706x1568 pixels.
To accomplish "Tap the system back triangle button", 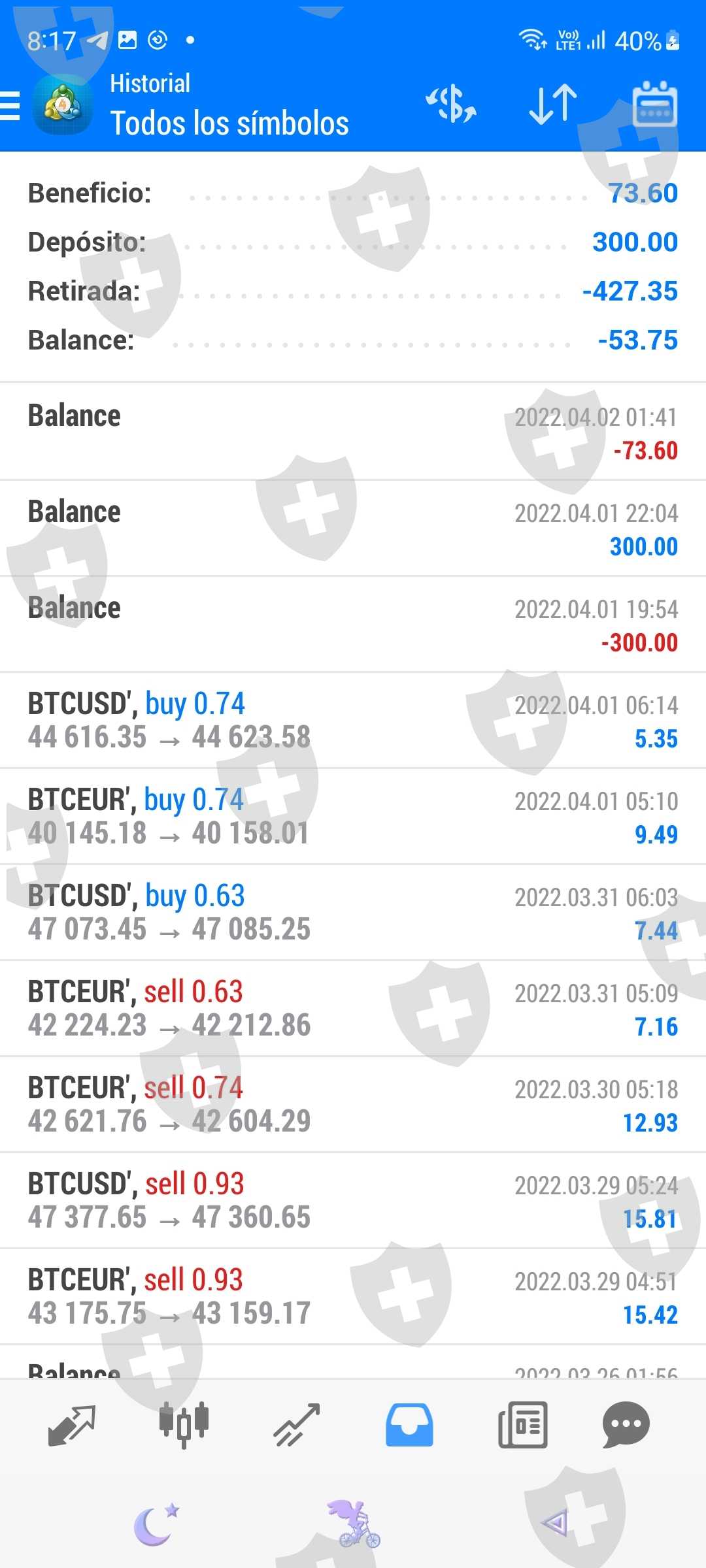I will pyautogui.click(x=555, y=1524).
